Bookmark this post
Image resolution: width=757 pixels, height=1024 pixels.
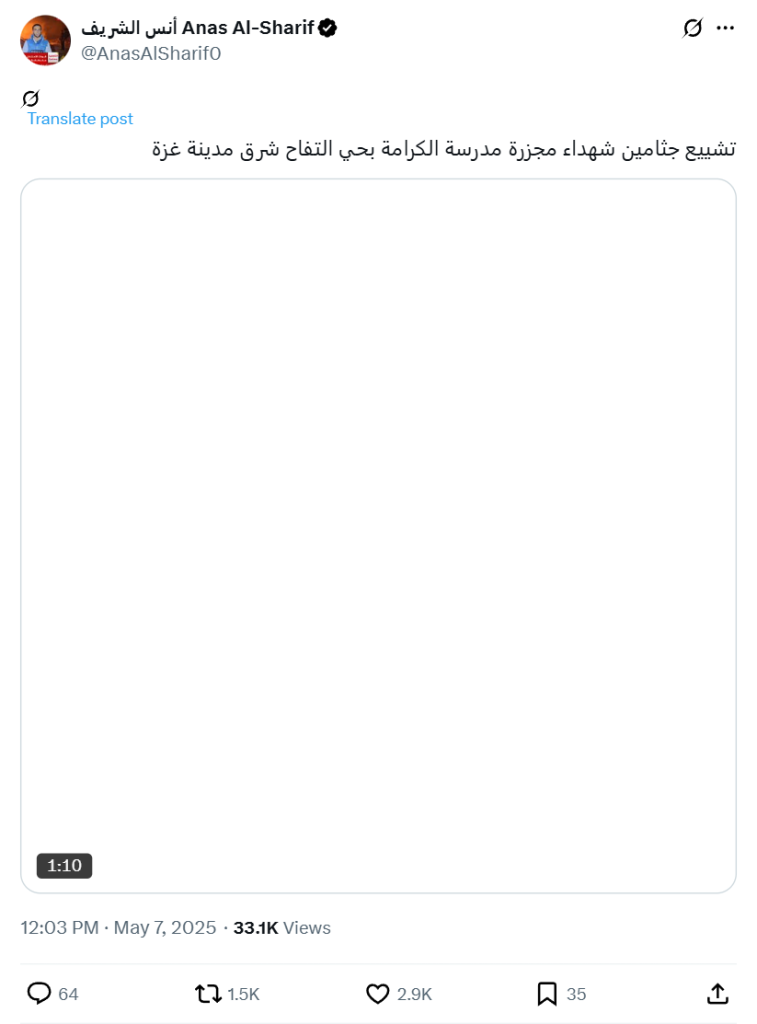(547, 993)
